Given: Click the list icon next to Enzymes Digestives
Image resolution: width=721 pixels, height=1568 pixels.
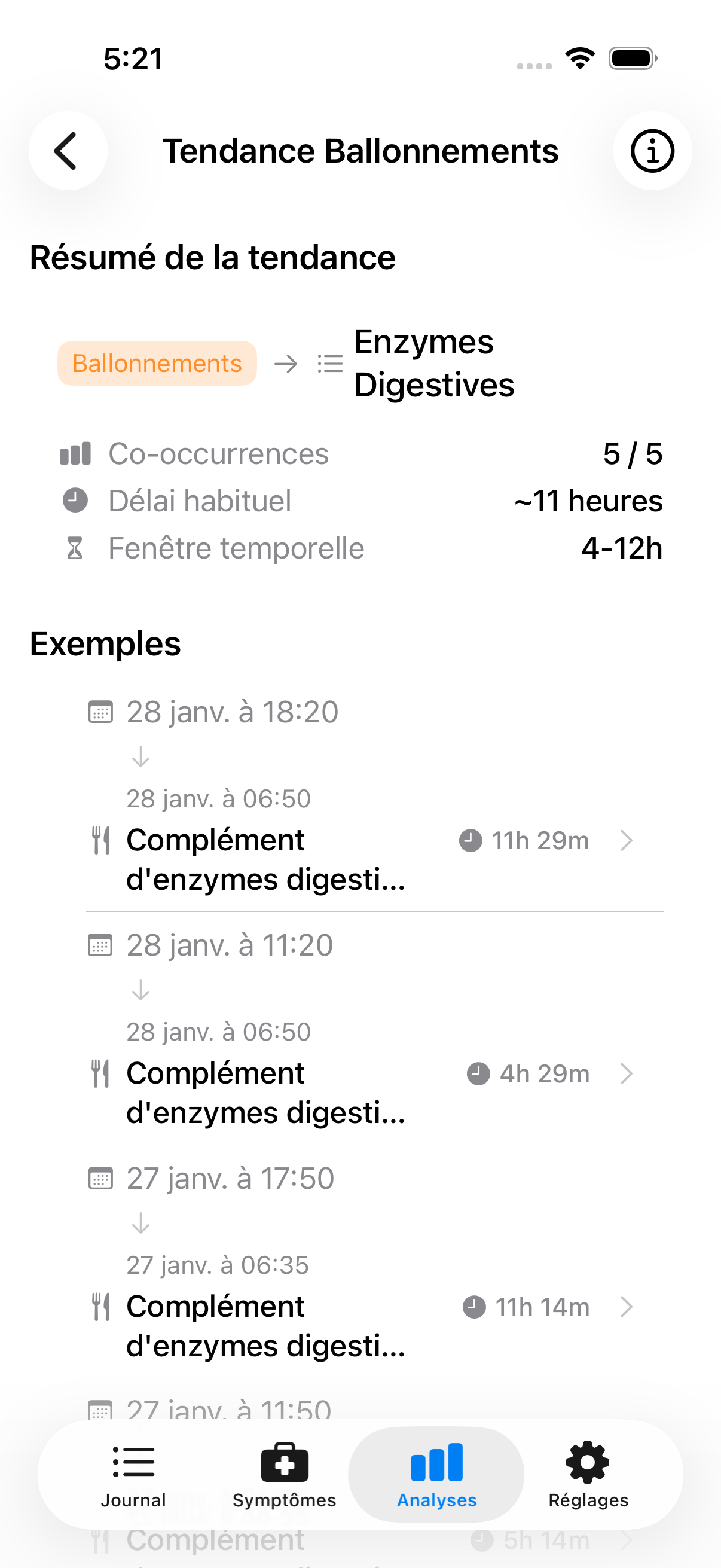Looking at the screenshot, I should 328,364.
